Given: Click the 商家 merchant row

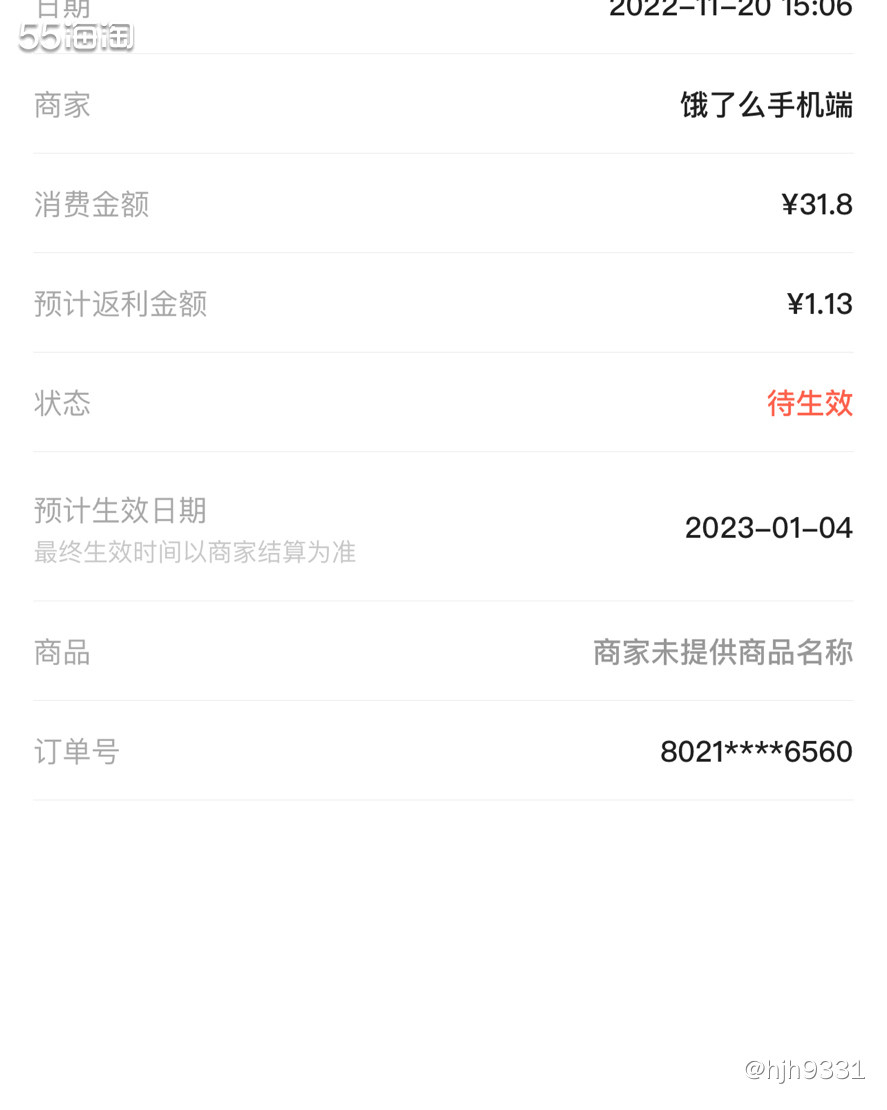Looking at the screenshot, I should [62, 105].
